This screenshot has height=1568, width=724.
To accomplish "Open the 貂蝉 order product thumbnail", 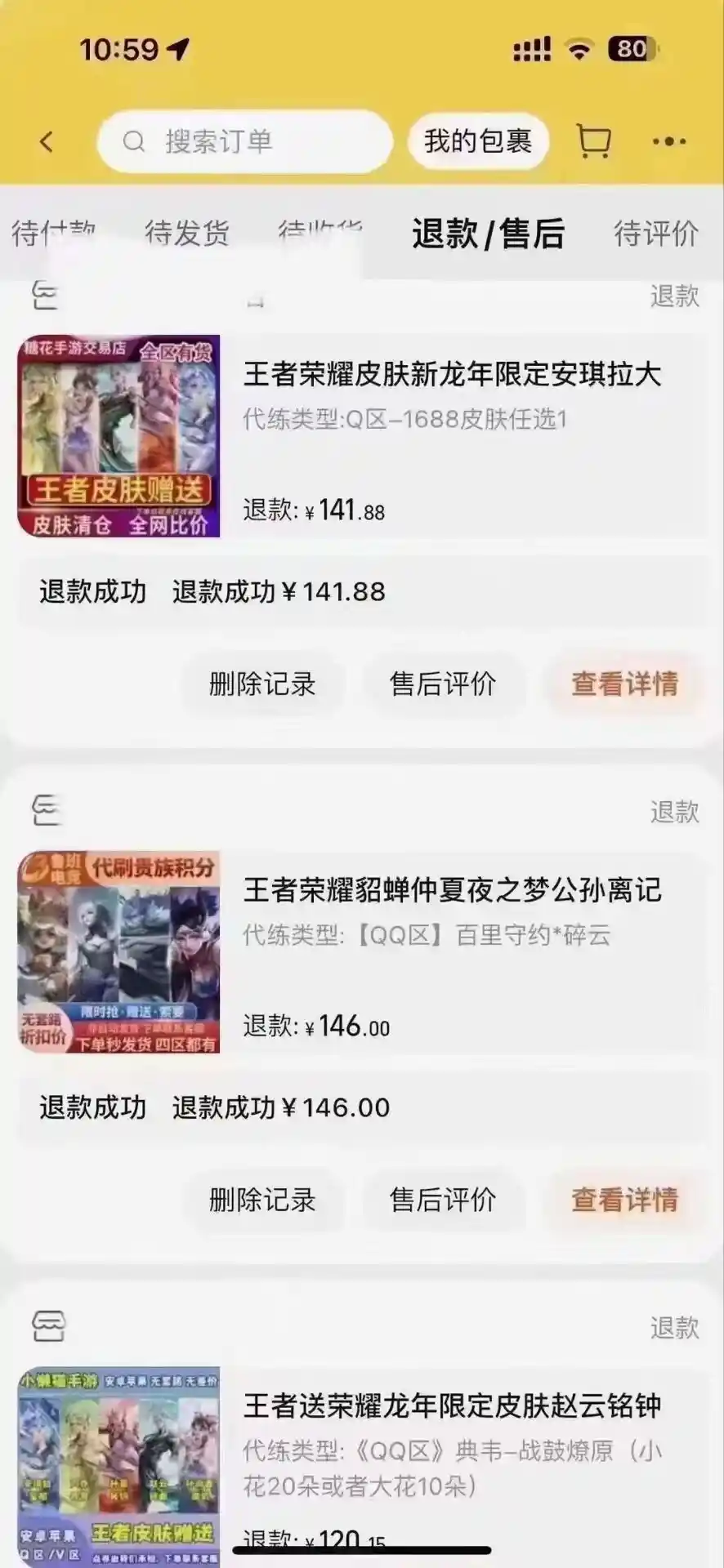I will click(119, 953).
